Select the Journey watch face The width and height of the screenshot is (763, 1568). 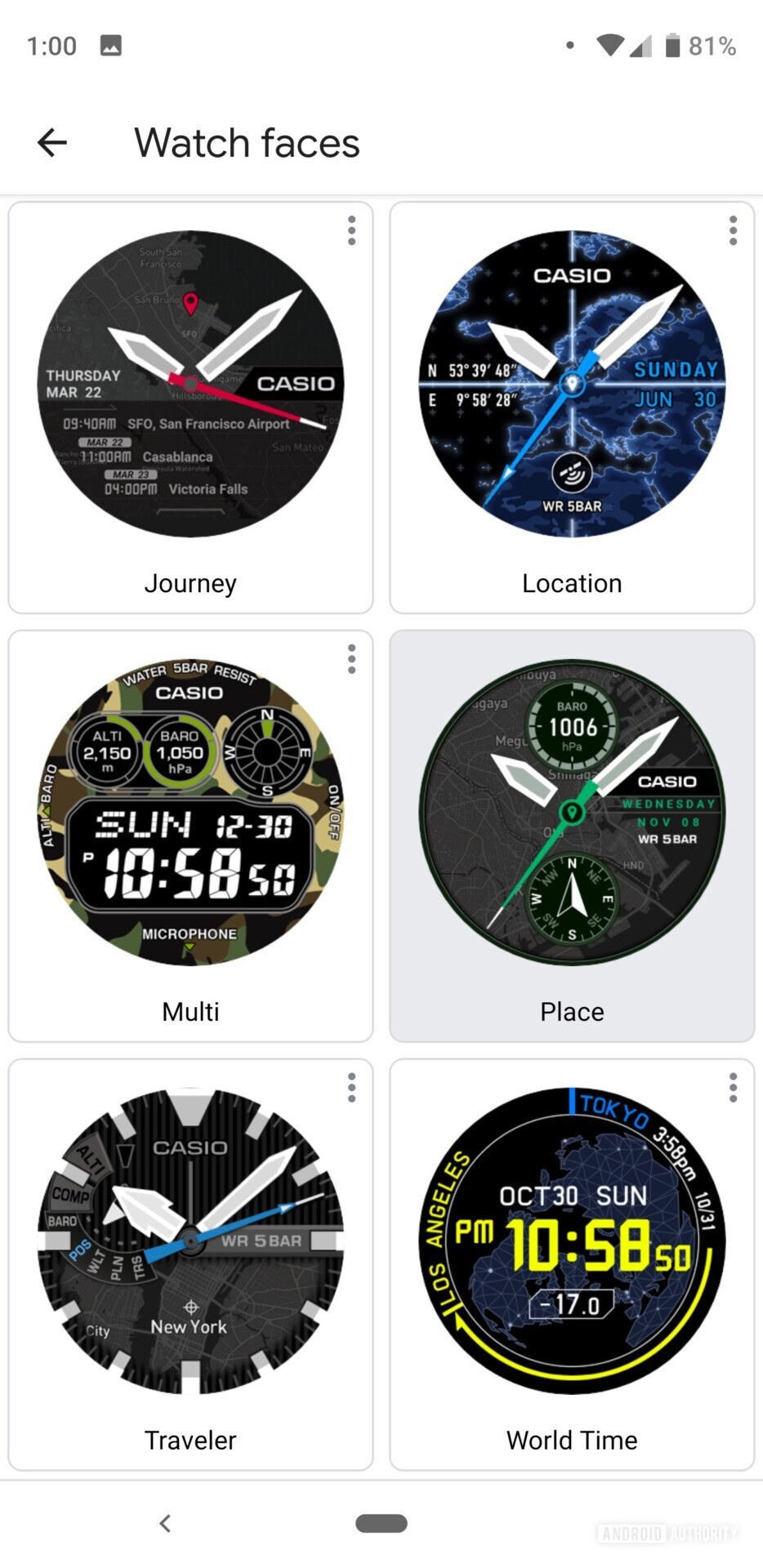tap(190, 384)
